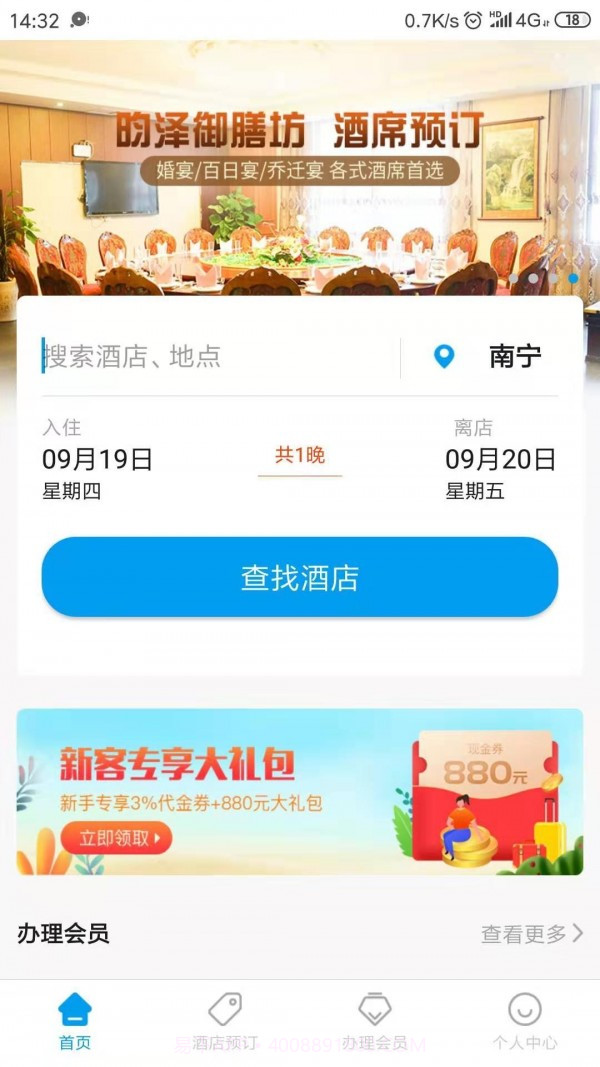Go to the 个人中心 tab

[x=525, y=1022]
